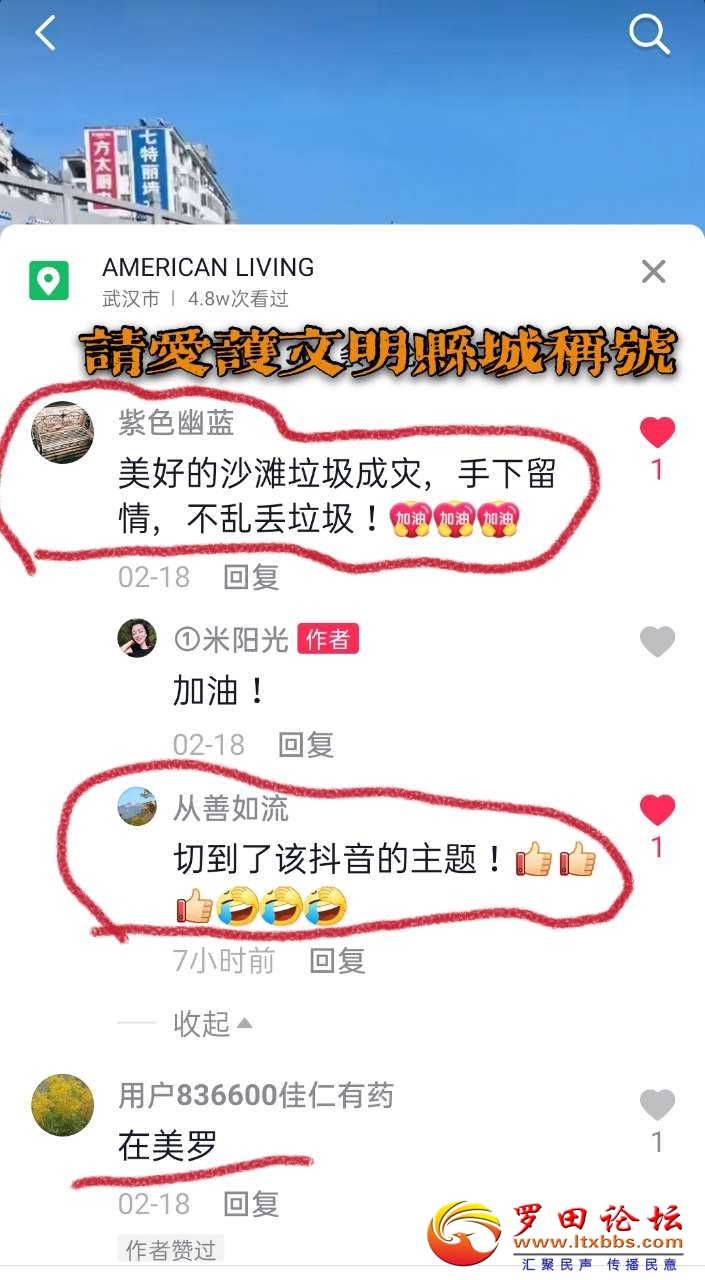Screen dimensions: 705x1280
Task: Reply to 从善如流's comment
Action: [x=338, y=961]
